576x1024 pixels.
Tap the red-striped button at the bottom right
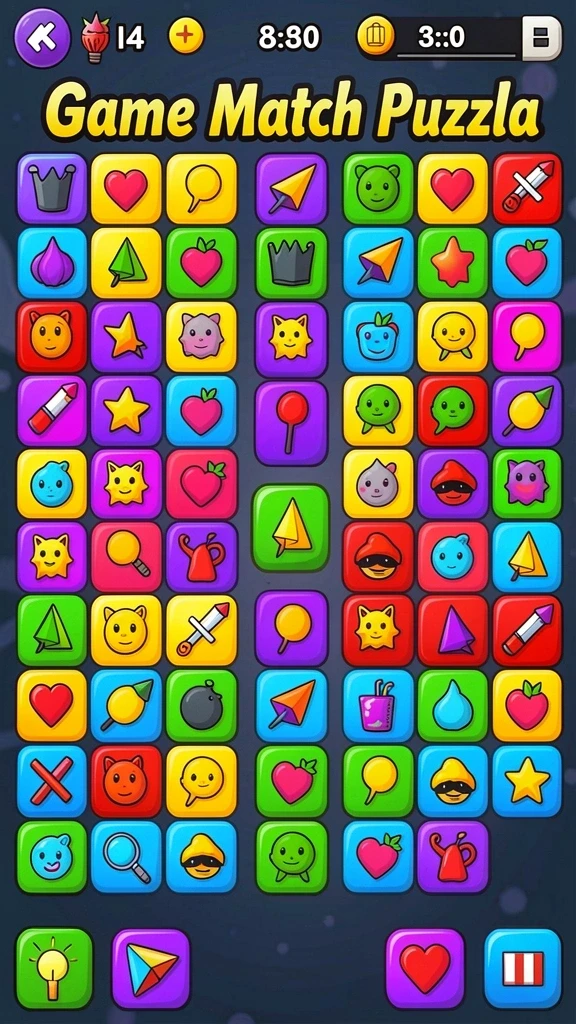tap(523, 968)
